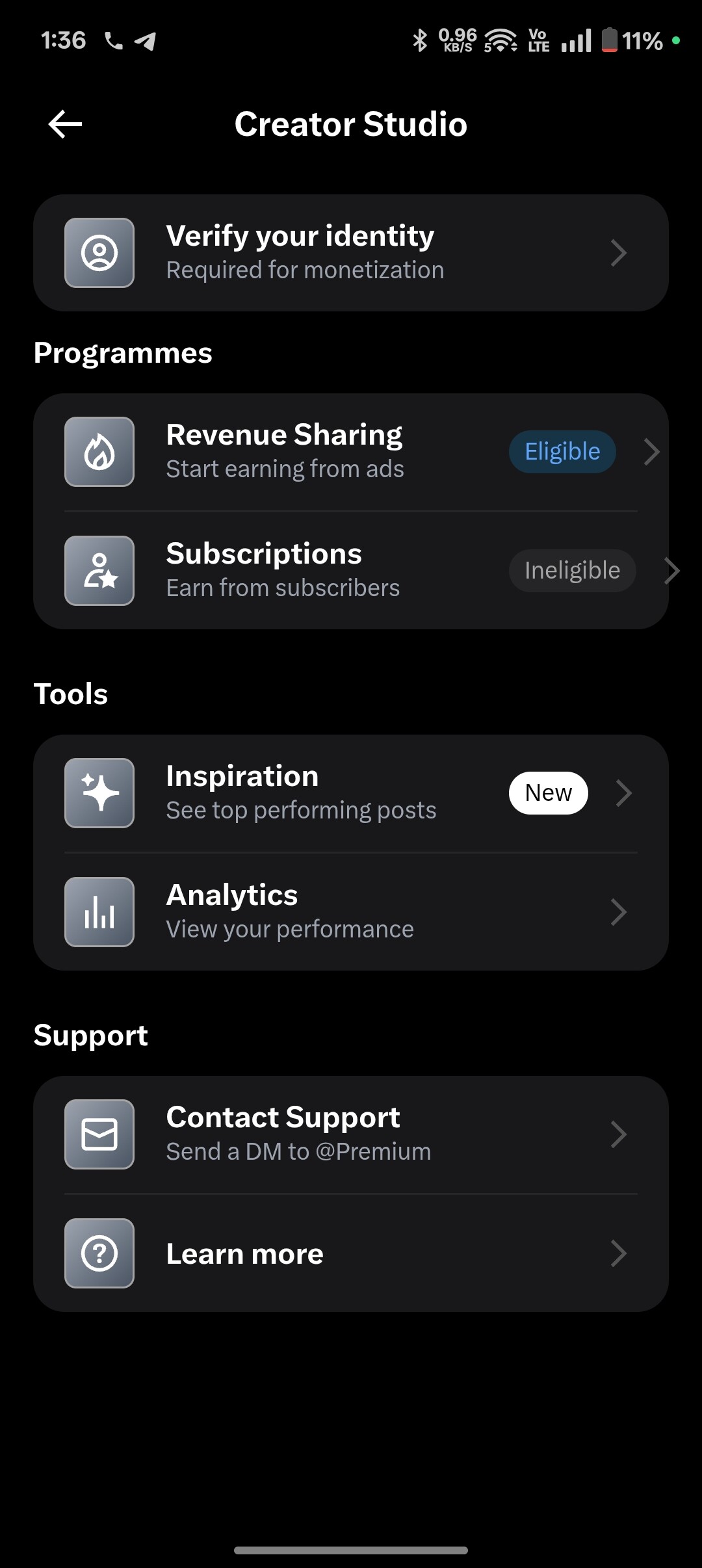Tap the Learn more row
702x1568 pixels.
pos(351,1253)
